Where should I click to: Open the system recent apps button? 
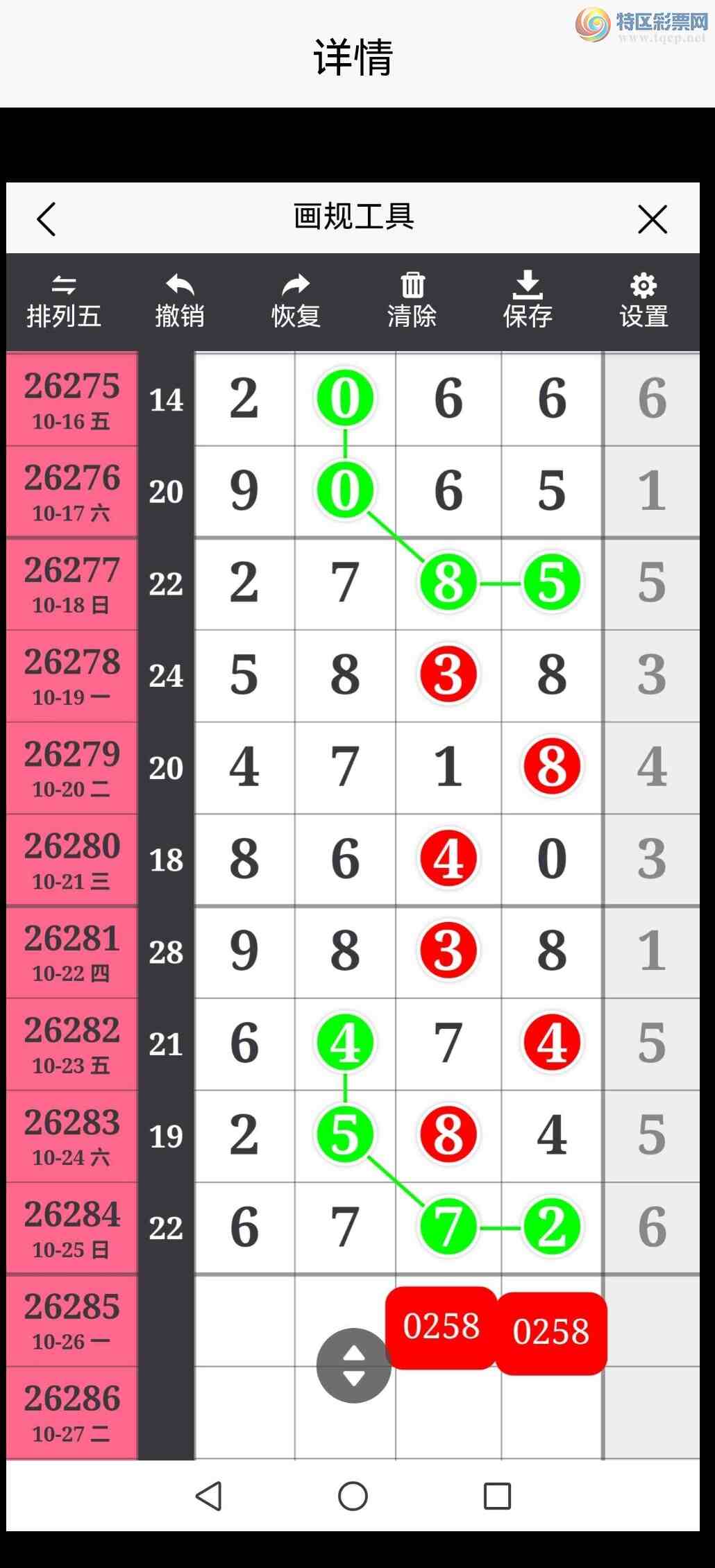[497, 1496]
